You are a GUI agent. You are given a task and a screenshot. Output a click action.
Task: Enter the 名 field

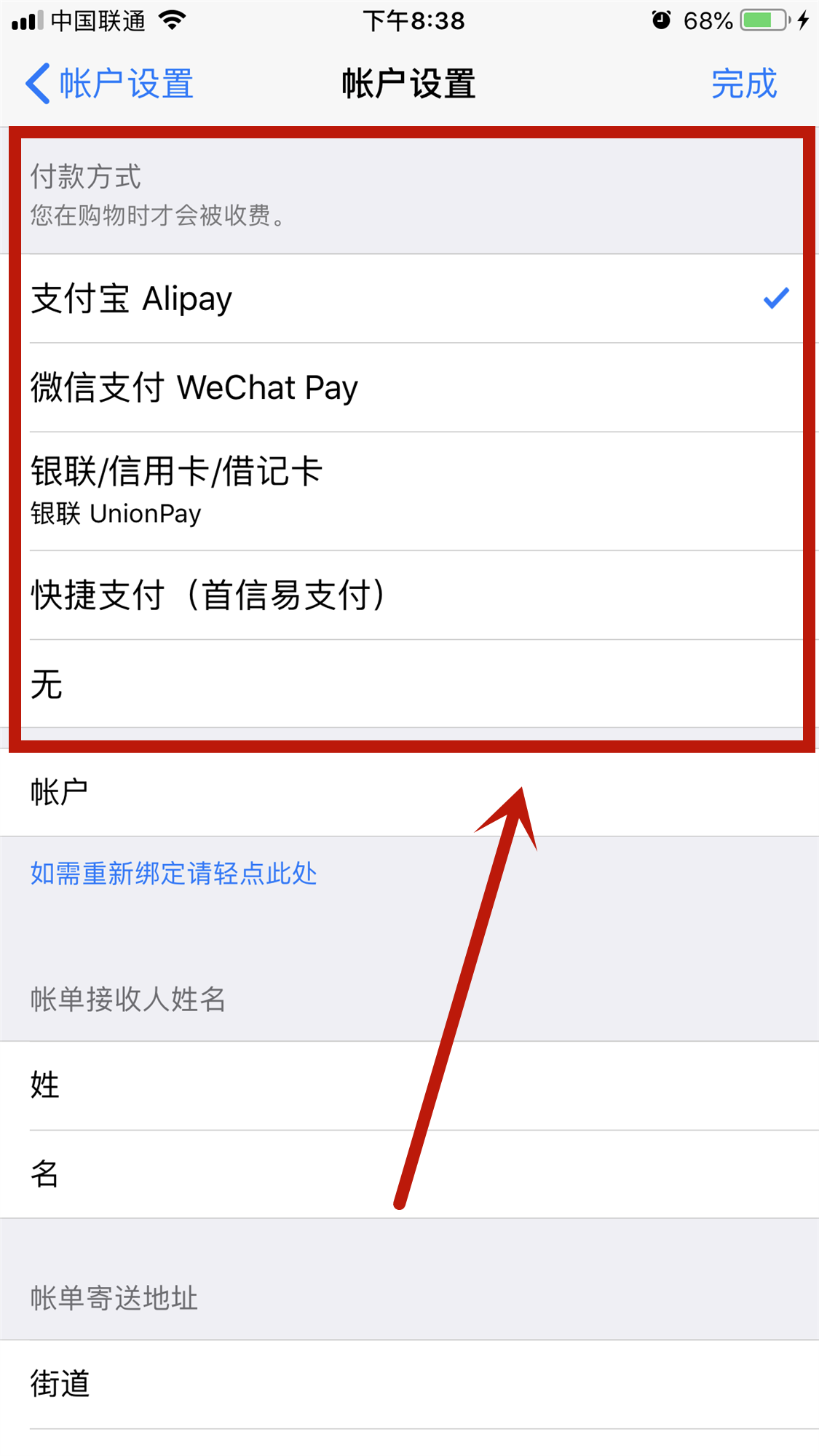pos(408,1174)
